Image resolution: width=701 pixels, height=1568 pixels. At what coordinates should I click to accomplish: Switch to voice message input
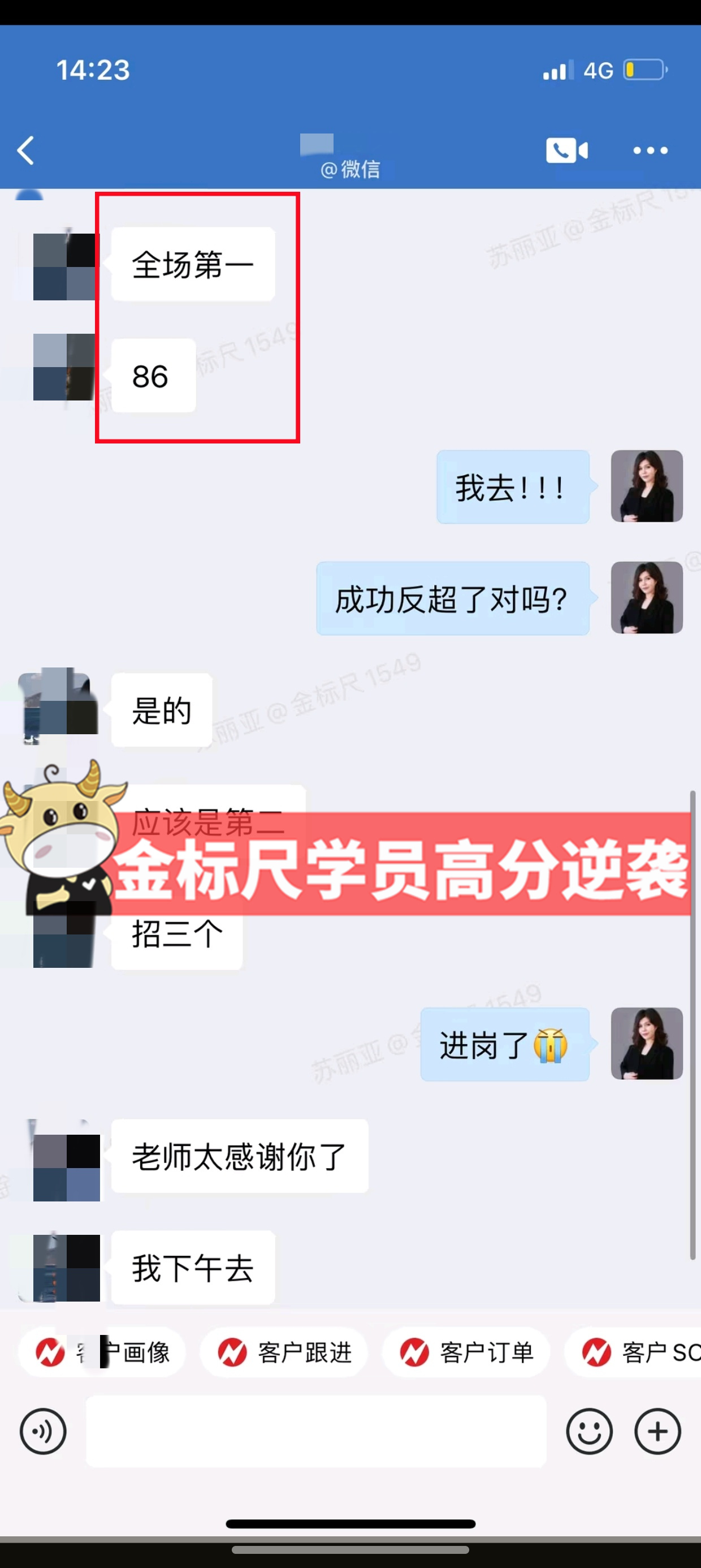point(42,1431)
